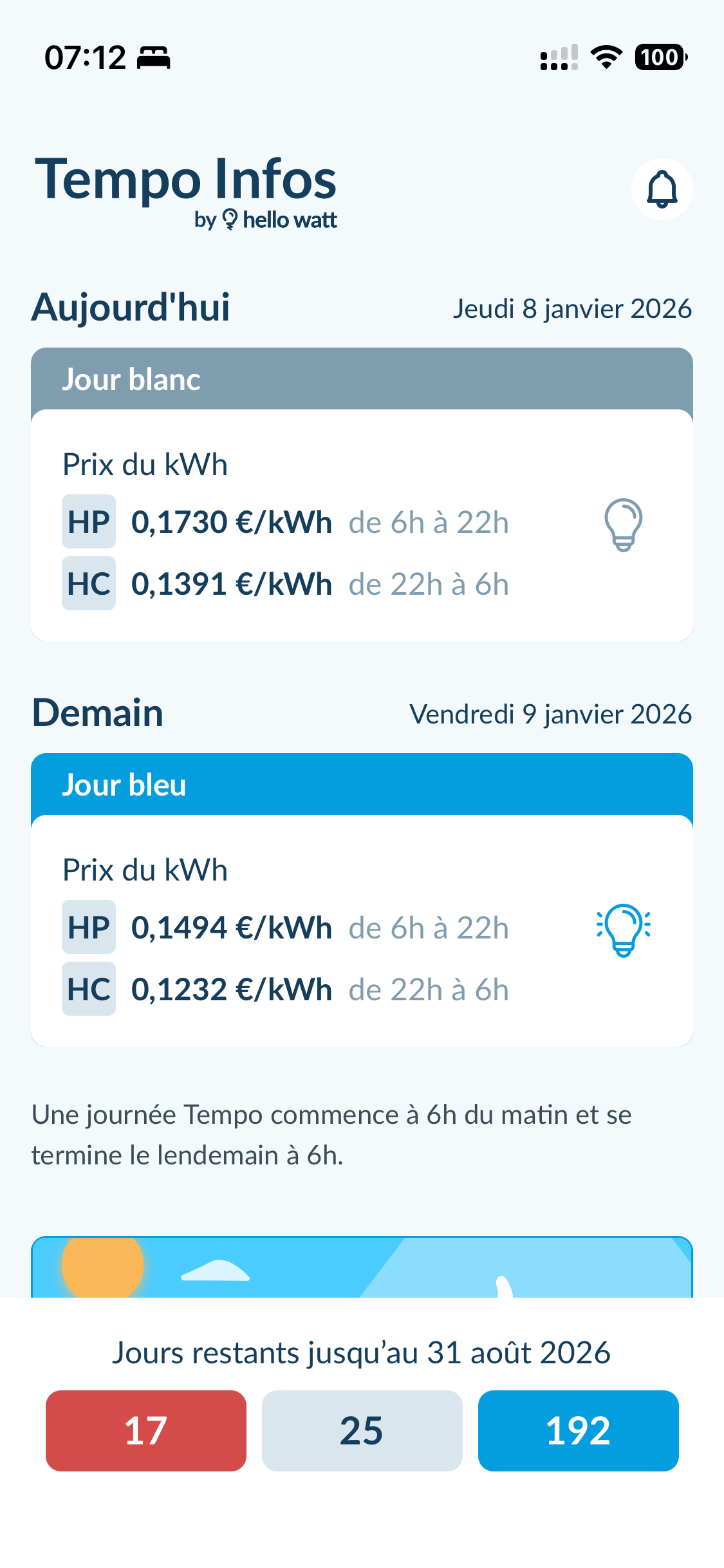Open the notifications bell
The image size is (724, 1568).
[x=662, y=189]
